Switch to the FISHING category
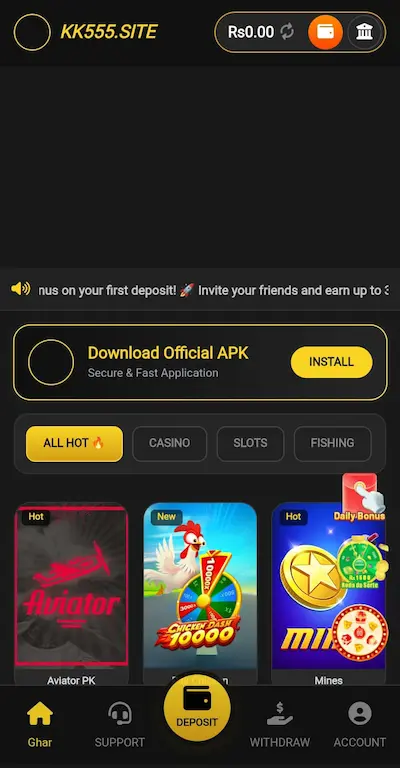This screenshot has height=768, width=400. pyautogui.click(x=332, y=443)
